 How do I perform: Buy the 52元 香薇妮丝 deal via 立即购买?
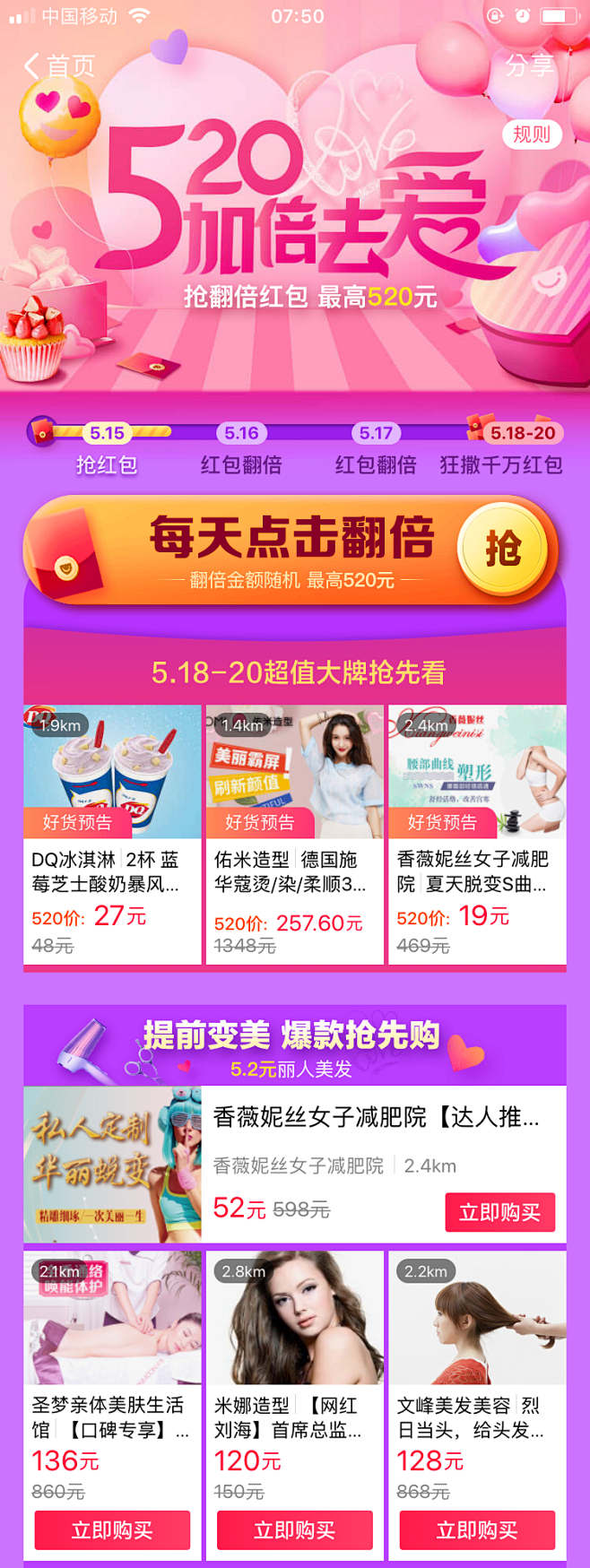pos(499,1212)
